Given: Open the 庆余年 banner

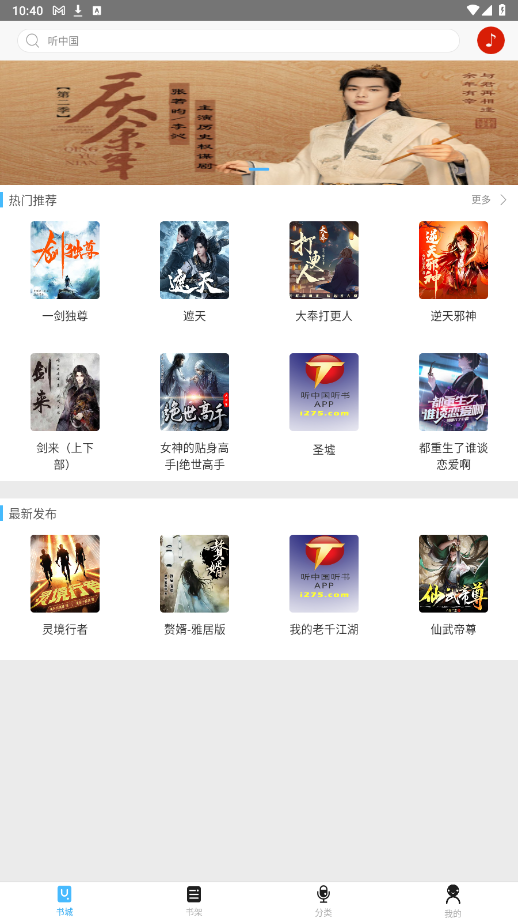Looking at the screenshot, I should tap(259, 122).
